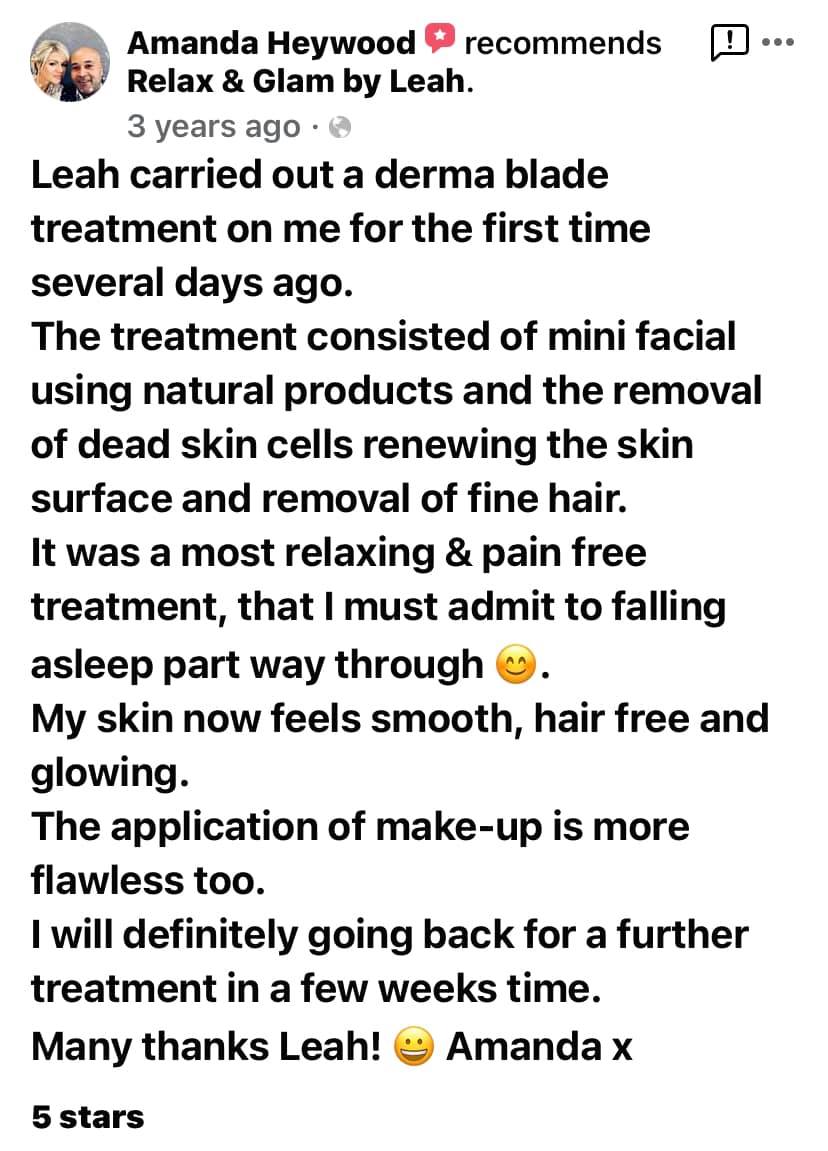Image resolution: width=828 pixels, height=1151 pixels.
Task: Open the three-dot overflow menu
Action: tap(778, 42)
